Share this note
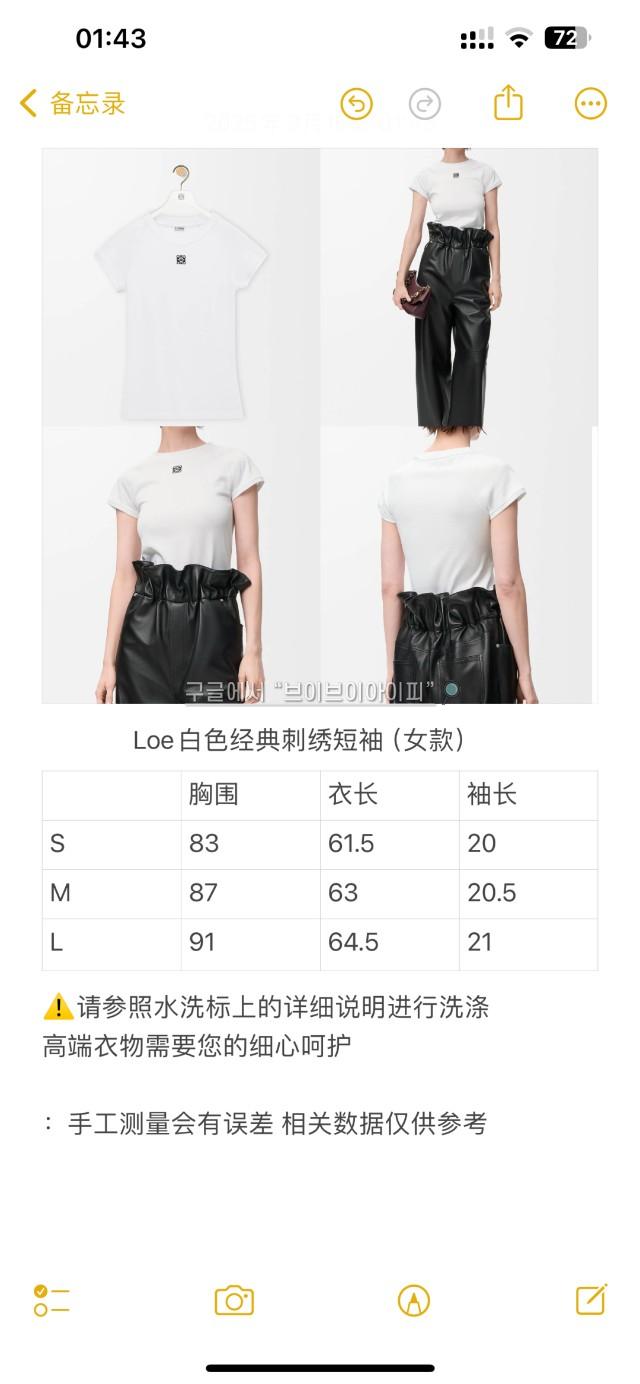This screenshot has width=640, height=1384. coord(508,103)
